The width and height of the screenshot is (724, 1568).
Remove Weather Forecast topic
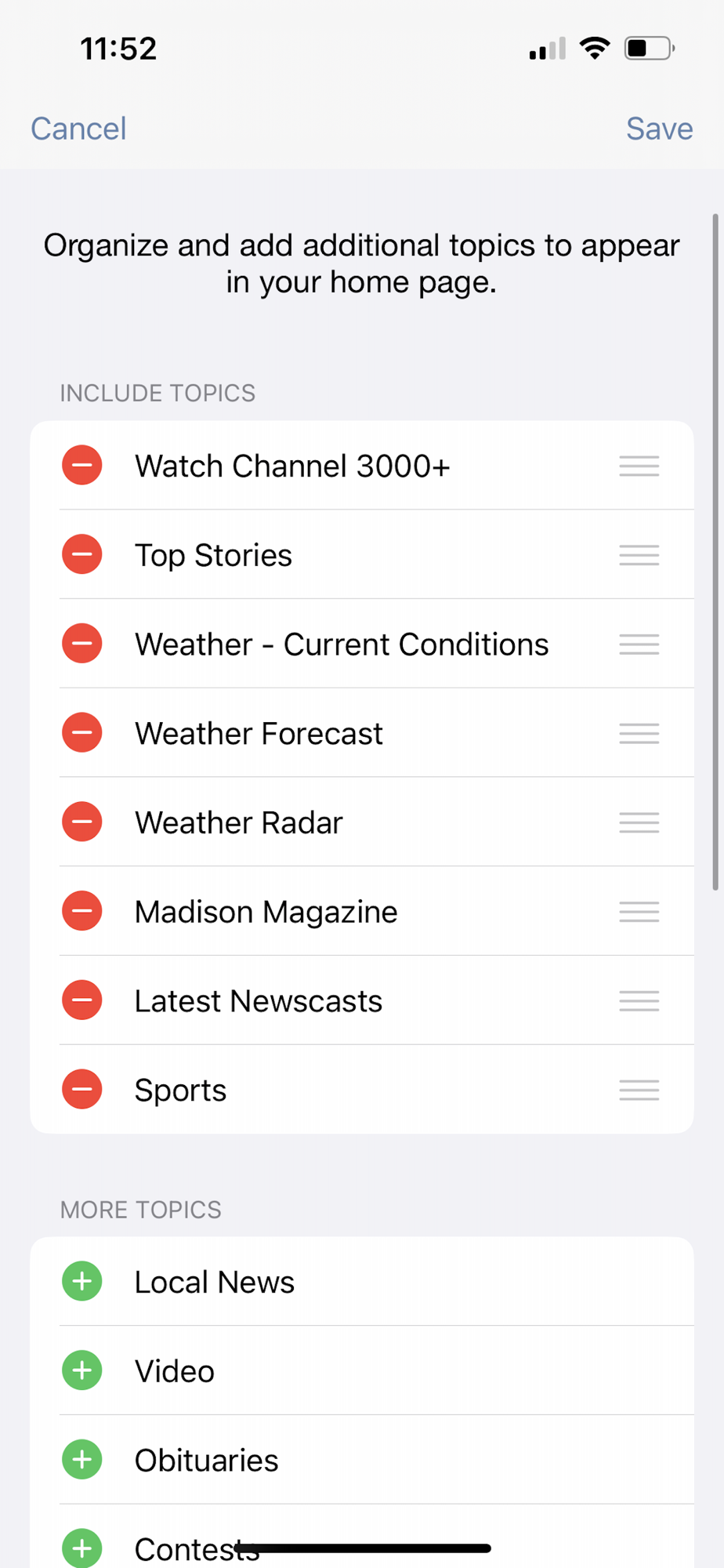[82, 733]
